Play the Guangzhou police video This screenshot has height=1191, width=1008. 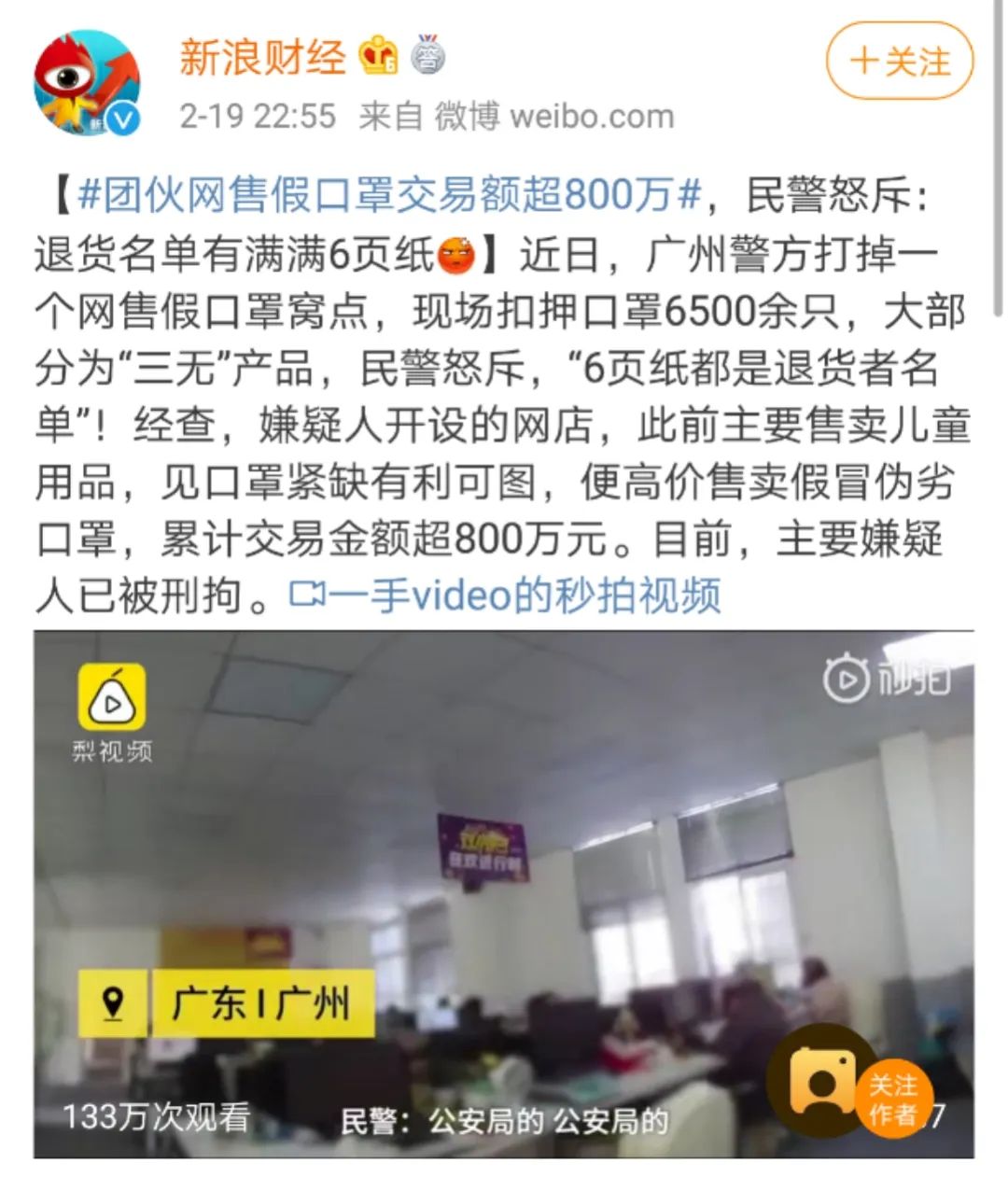pyautogui.click(x=503, y=893)
